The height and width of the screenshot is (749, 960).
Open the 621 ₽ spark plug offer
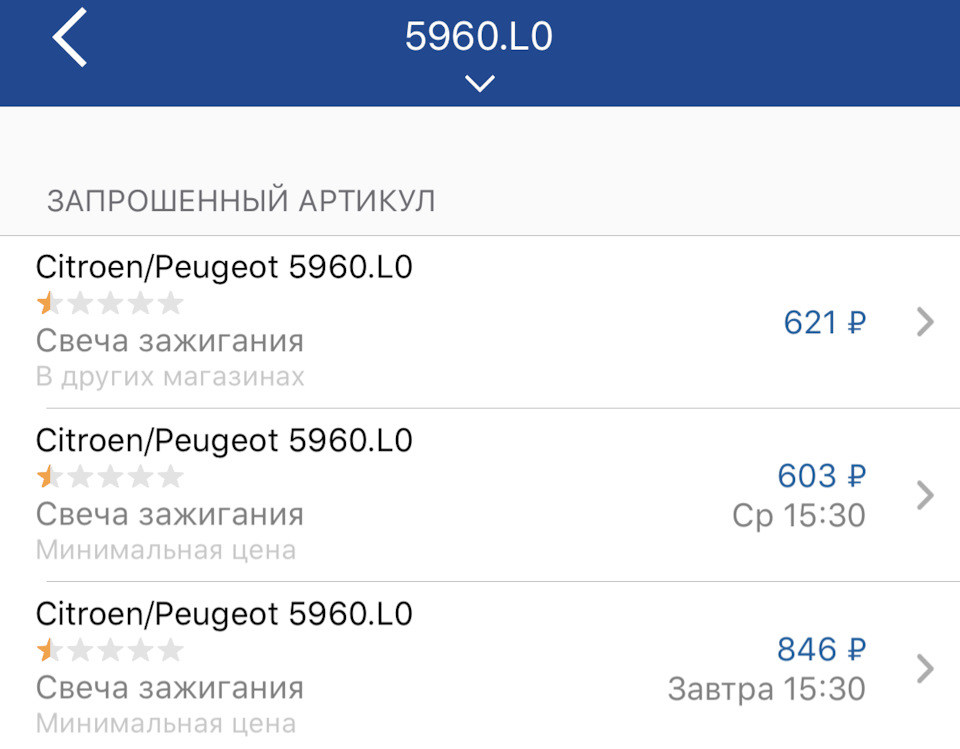pos(480,322)
